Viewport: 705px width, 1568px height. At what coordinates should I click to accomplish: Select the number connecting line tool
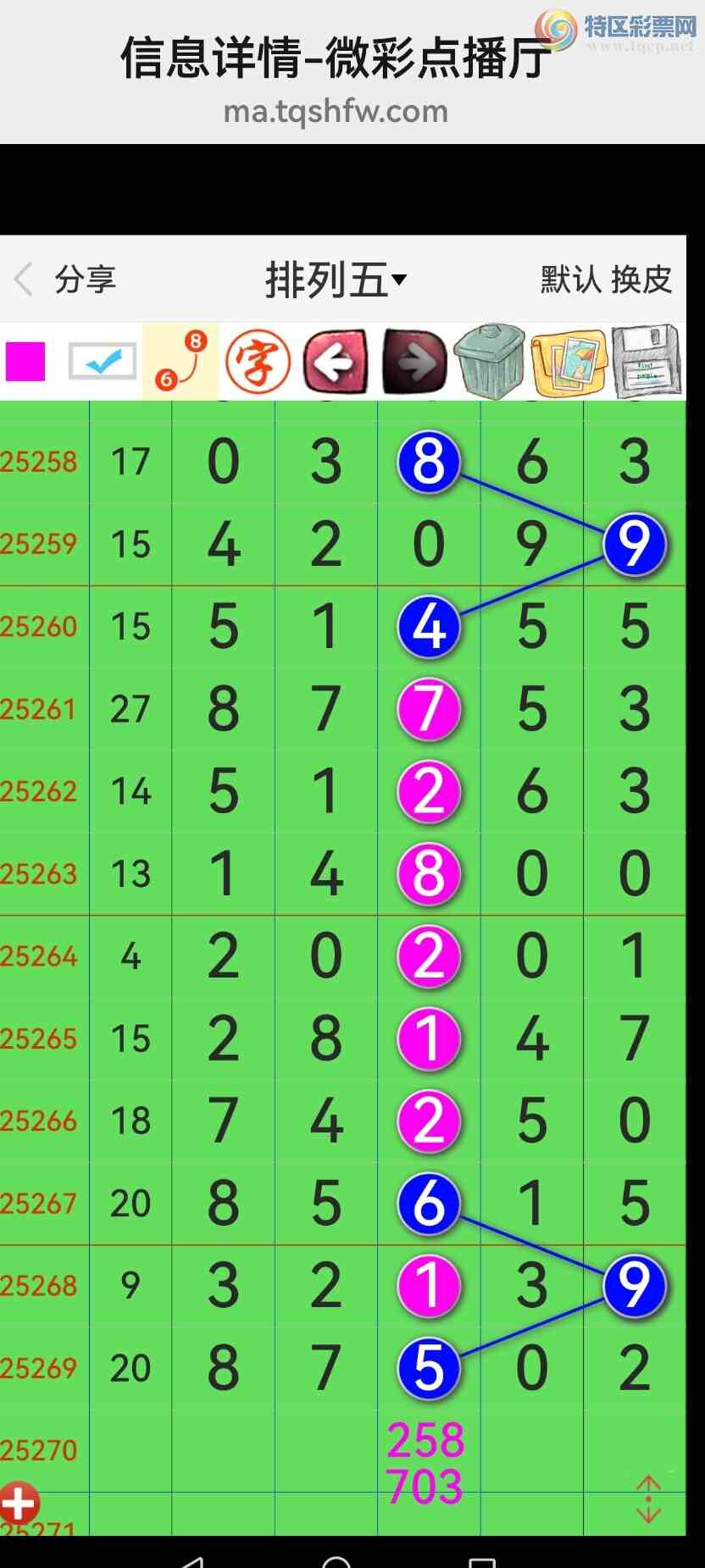click(x=180, y=362)
